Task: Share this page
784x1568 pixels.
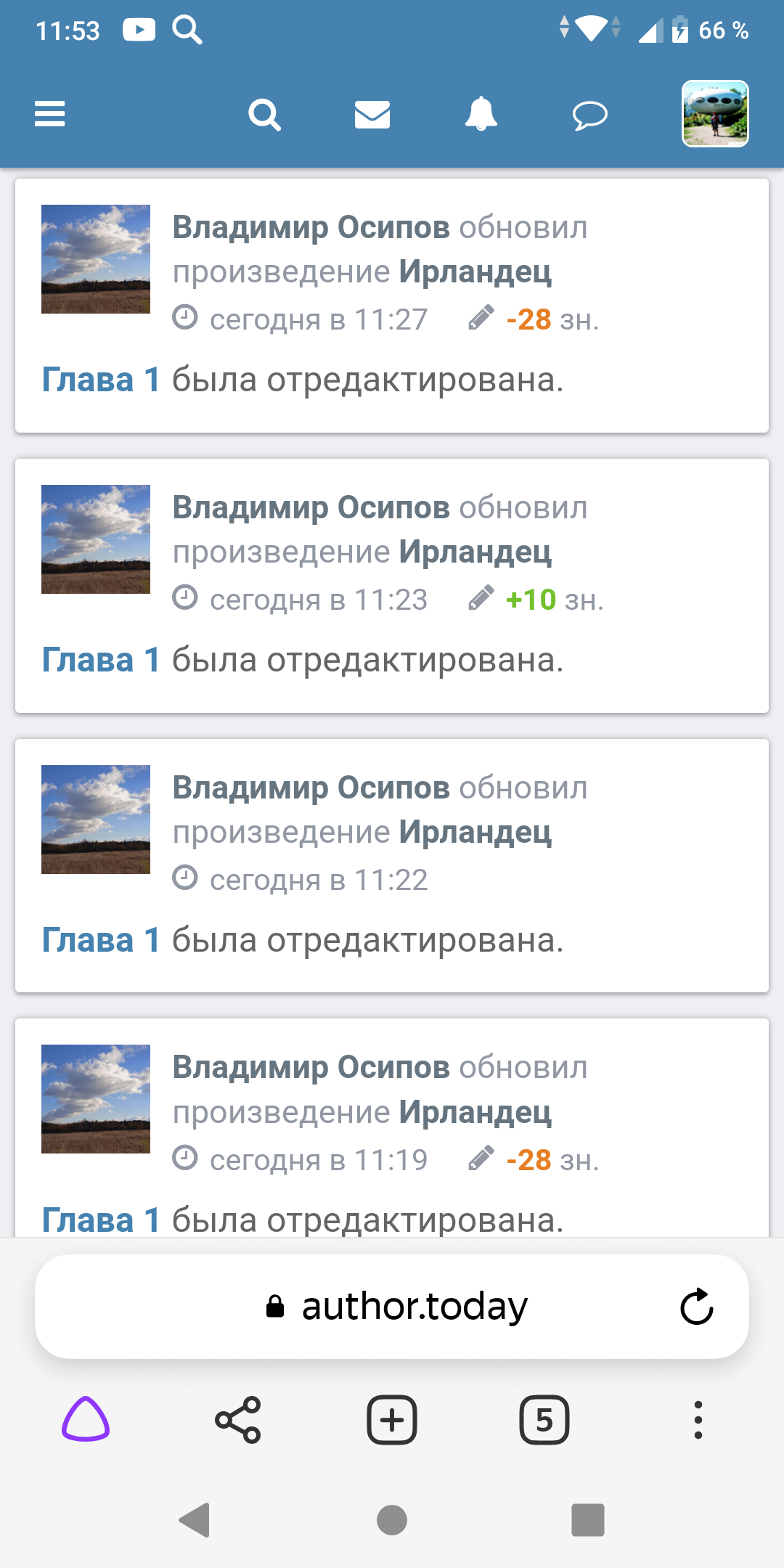Action: point(238,1419)
